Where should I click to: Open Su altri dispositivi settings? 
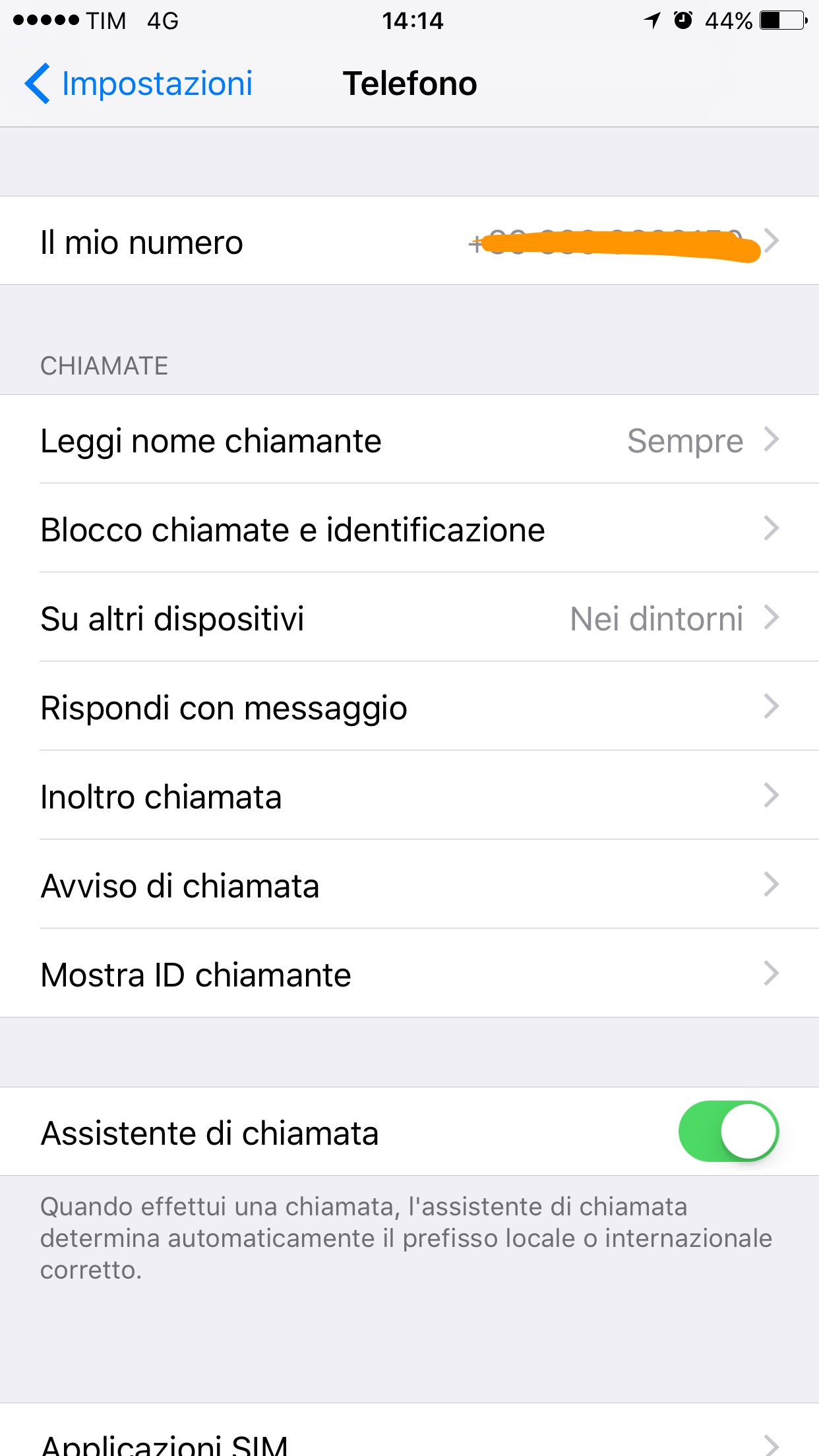click(x=409, y=619)
